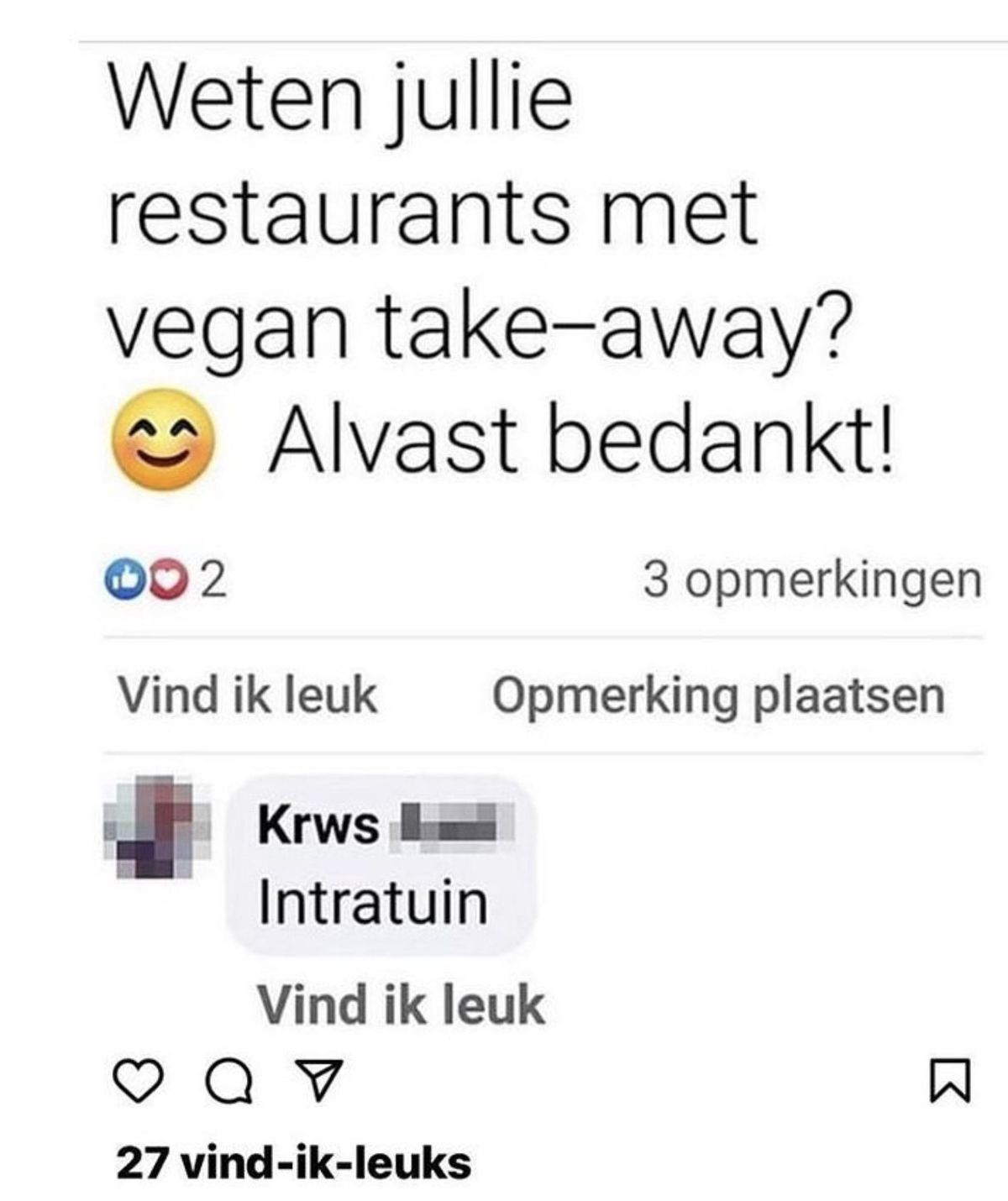View the 27 vind-ik-leuks list
The image size is (1008, 1201).
[x=293, y=1164]
